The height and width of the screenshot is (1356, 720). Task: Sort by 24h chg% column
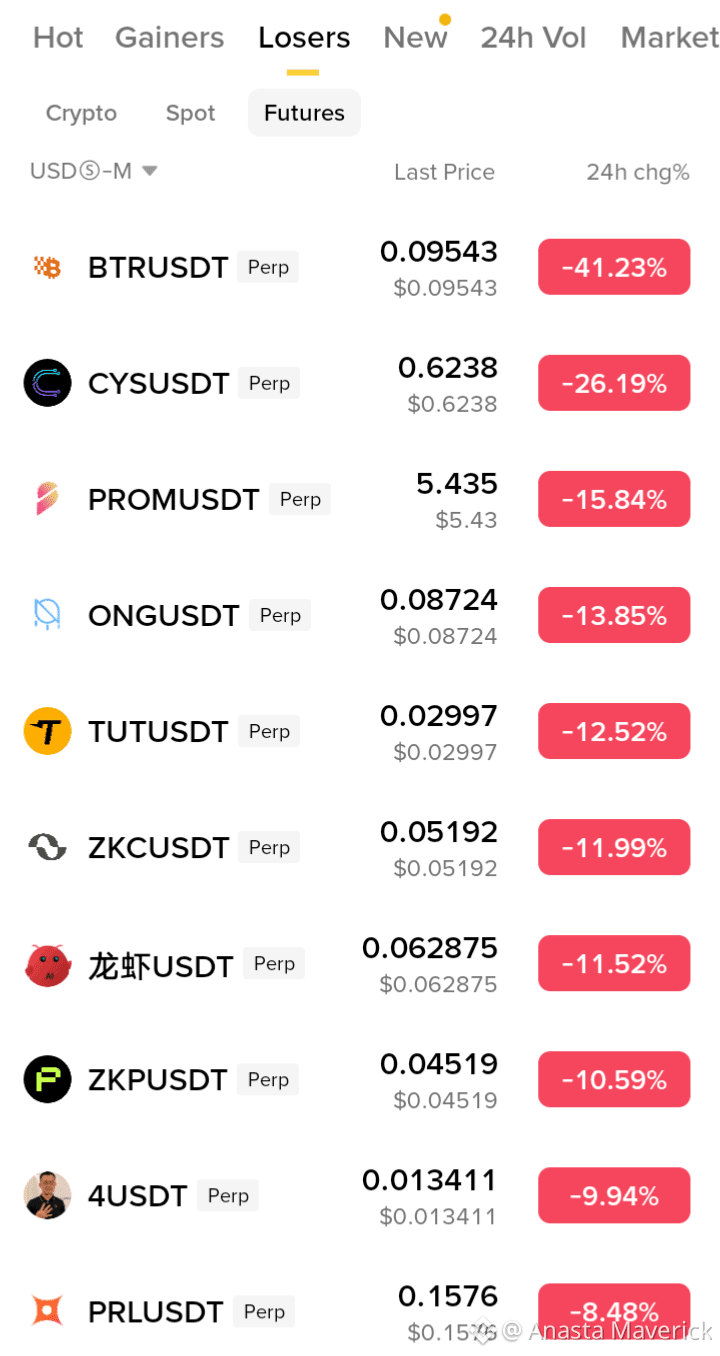click(638, 172)
